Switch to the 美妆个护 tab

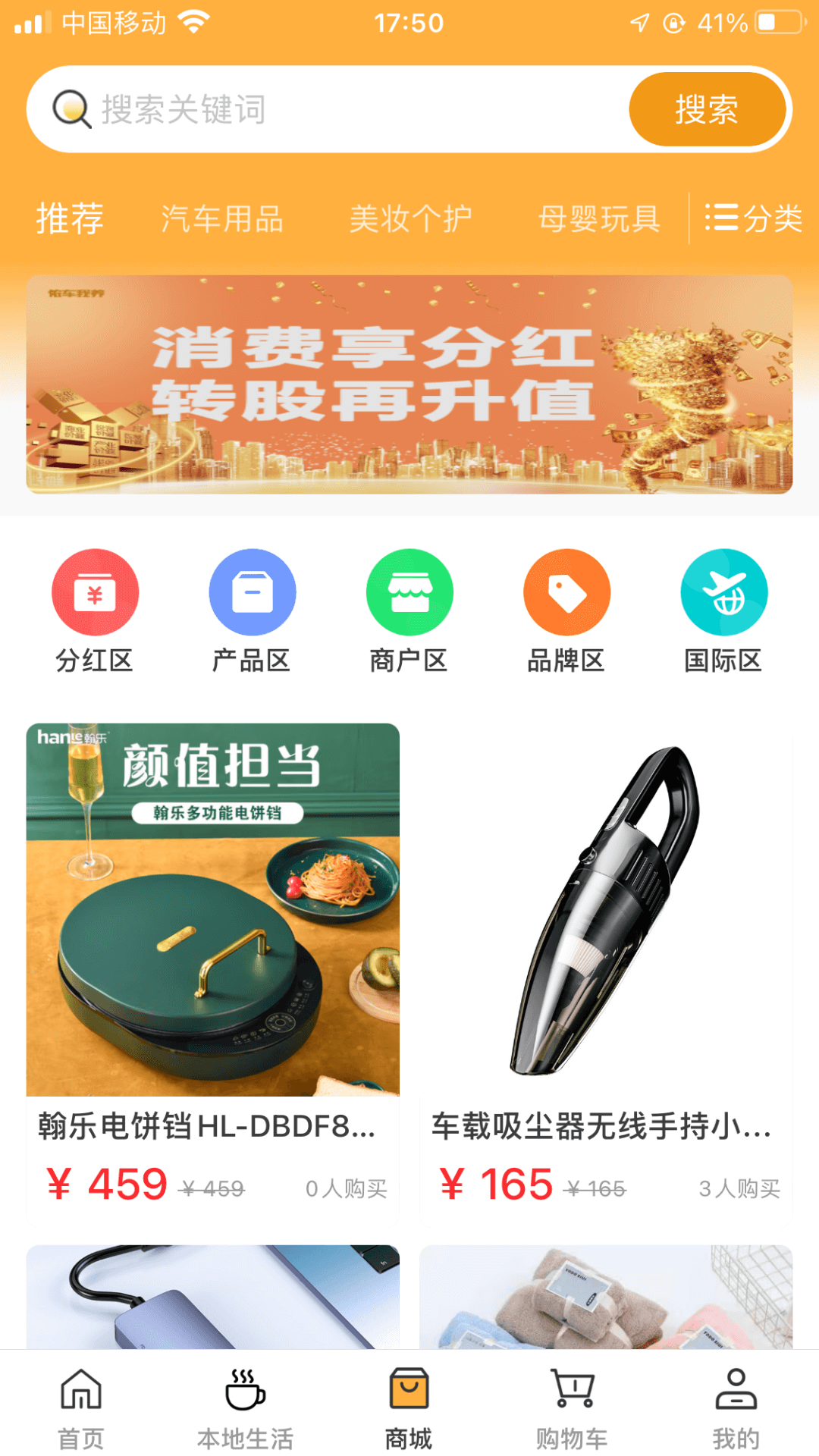tap(410, 219)
